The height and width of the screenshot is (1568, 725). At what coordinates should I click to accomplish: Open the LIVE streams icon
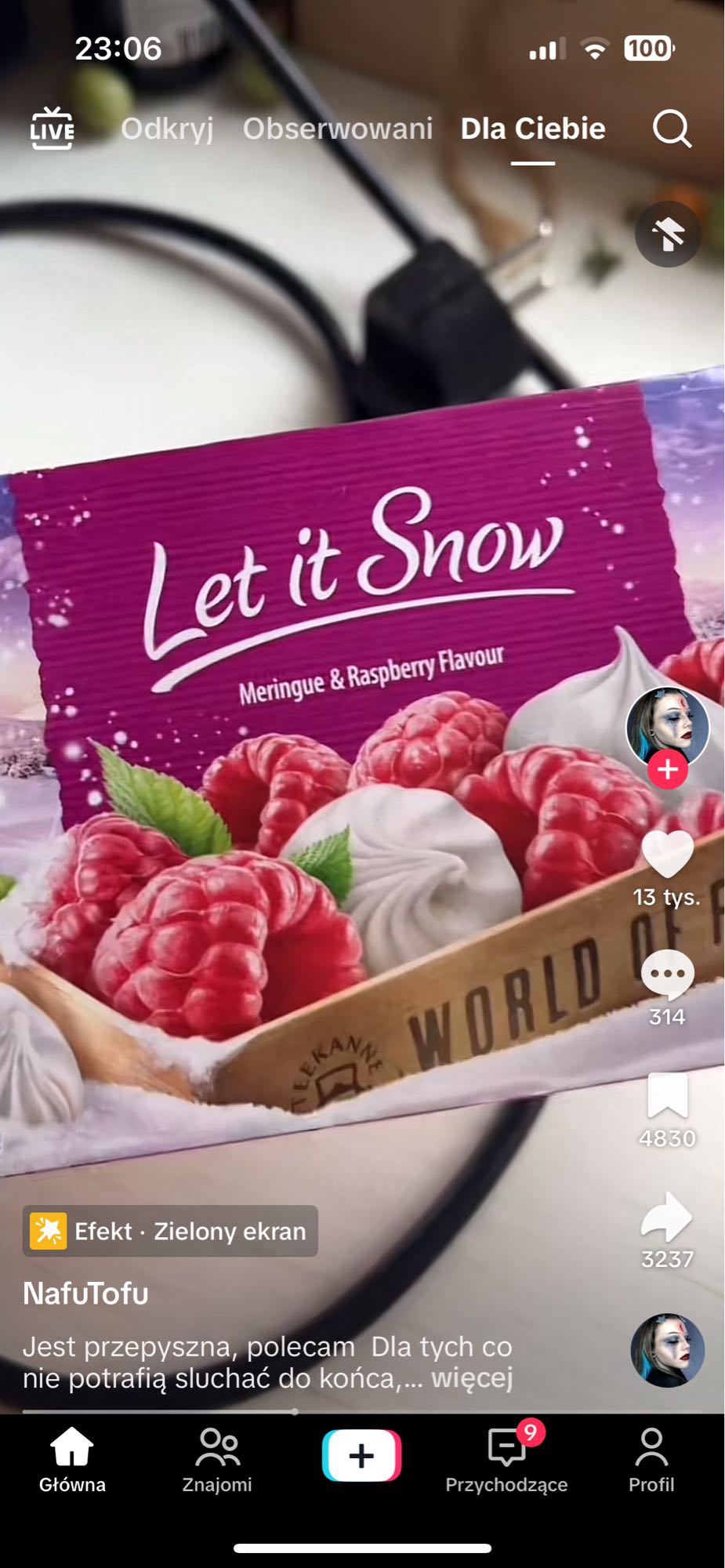coord(52,129)
